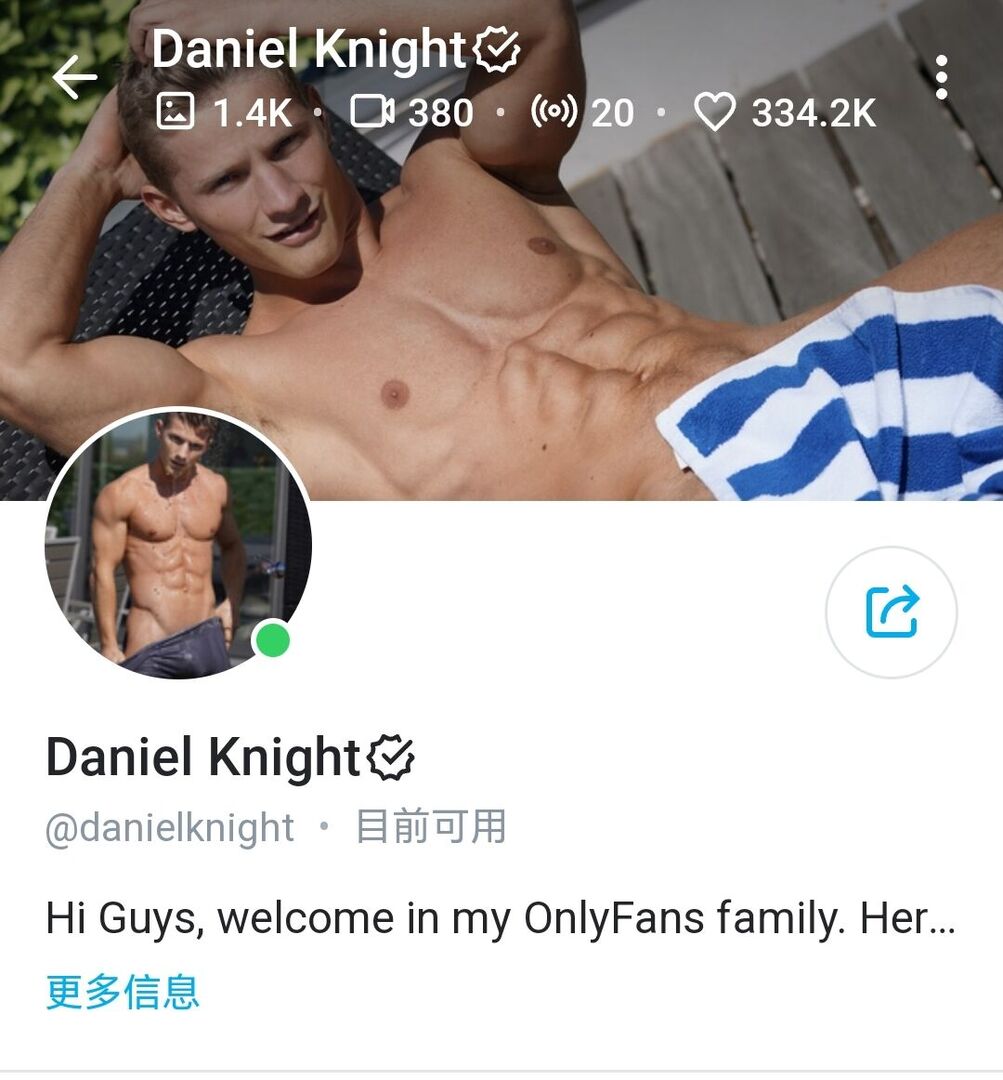
Task: Go back using the arrow icon
Action: [x=75, y=78]
